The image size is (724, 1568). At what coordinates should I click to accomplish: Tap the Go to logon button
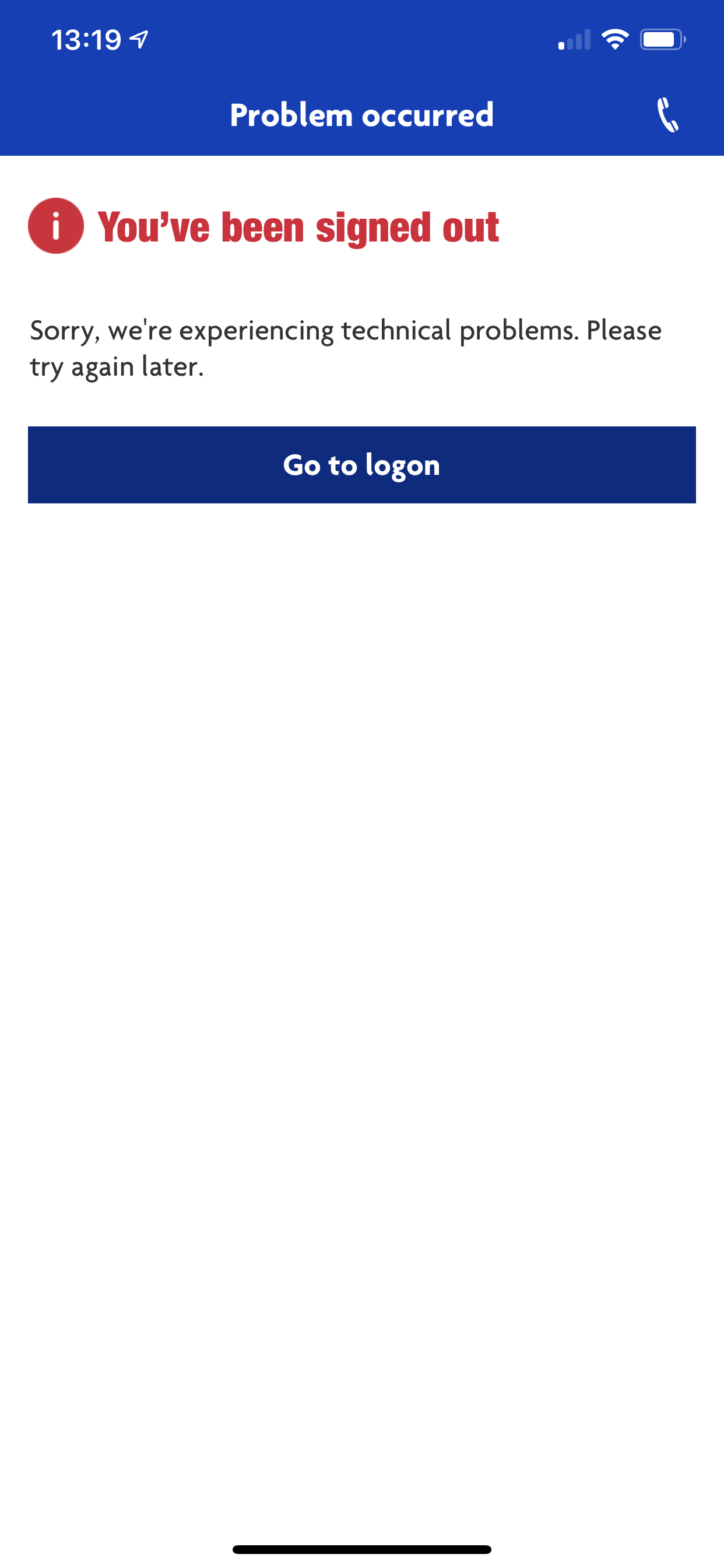(x=362, y=465)
